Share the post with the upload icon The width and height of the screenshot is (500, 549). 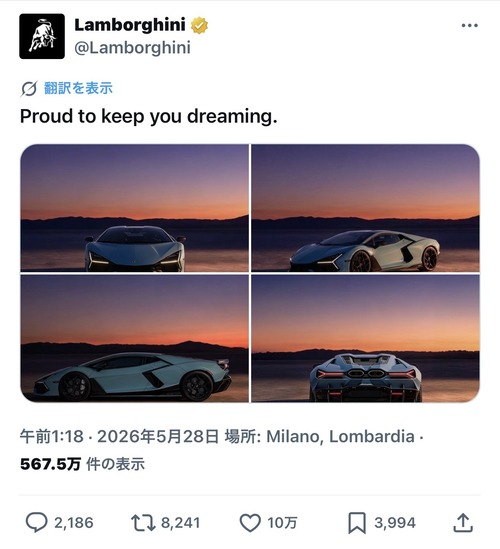[x=463, y=523]
